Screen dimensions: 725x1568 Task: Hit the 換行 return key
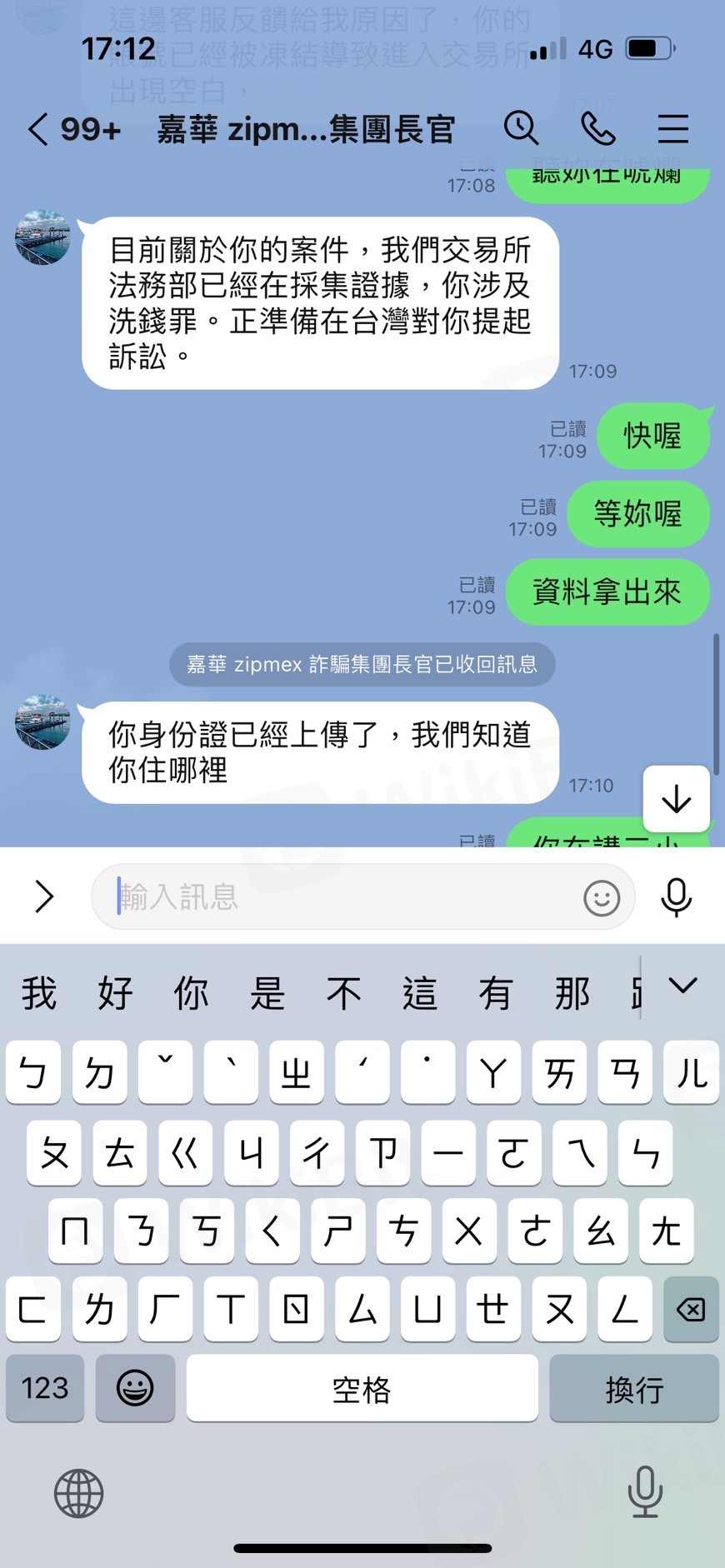coord(633,1388)
